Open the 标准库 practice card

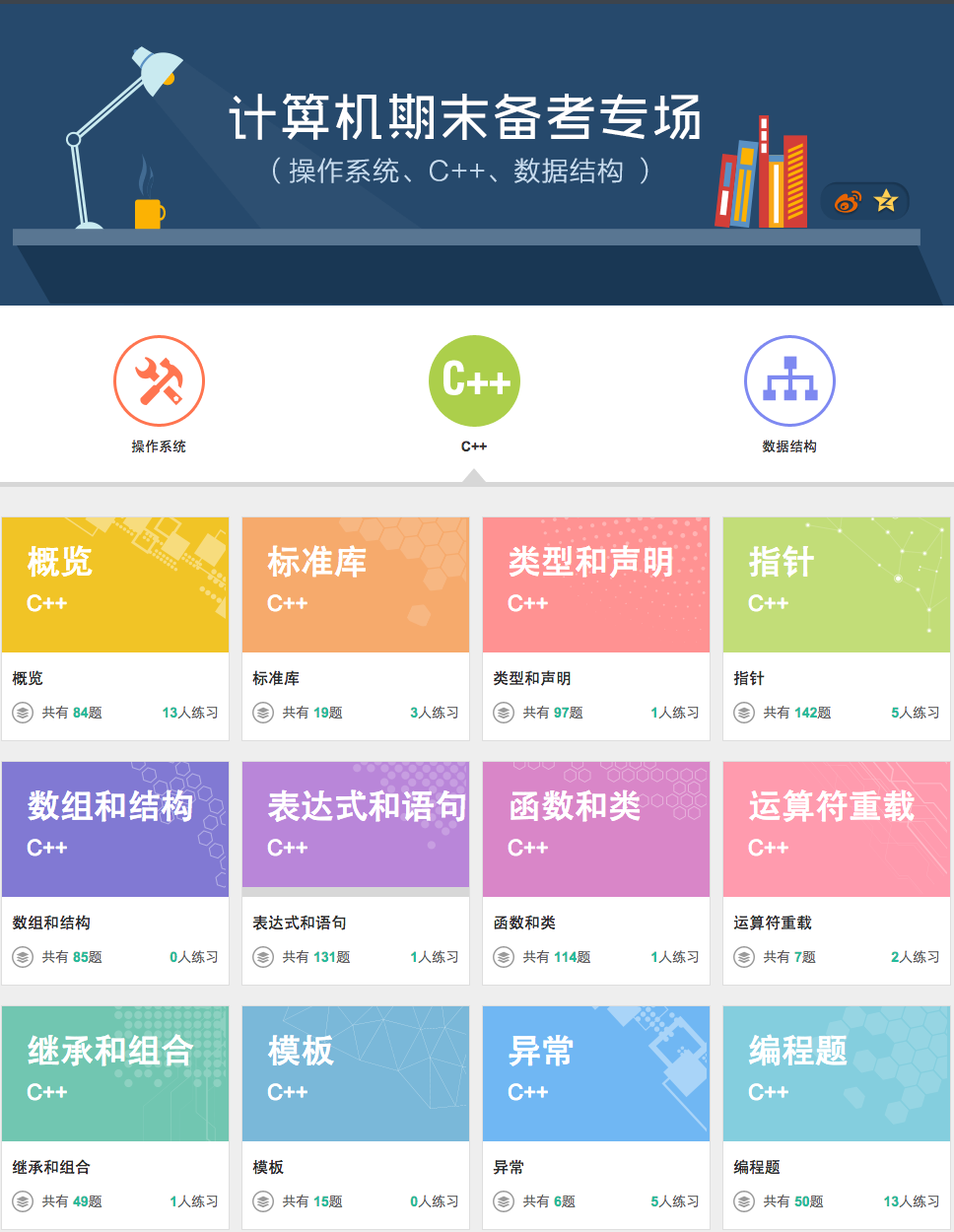pyautogui.click(x=356, y=585)
